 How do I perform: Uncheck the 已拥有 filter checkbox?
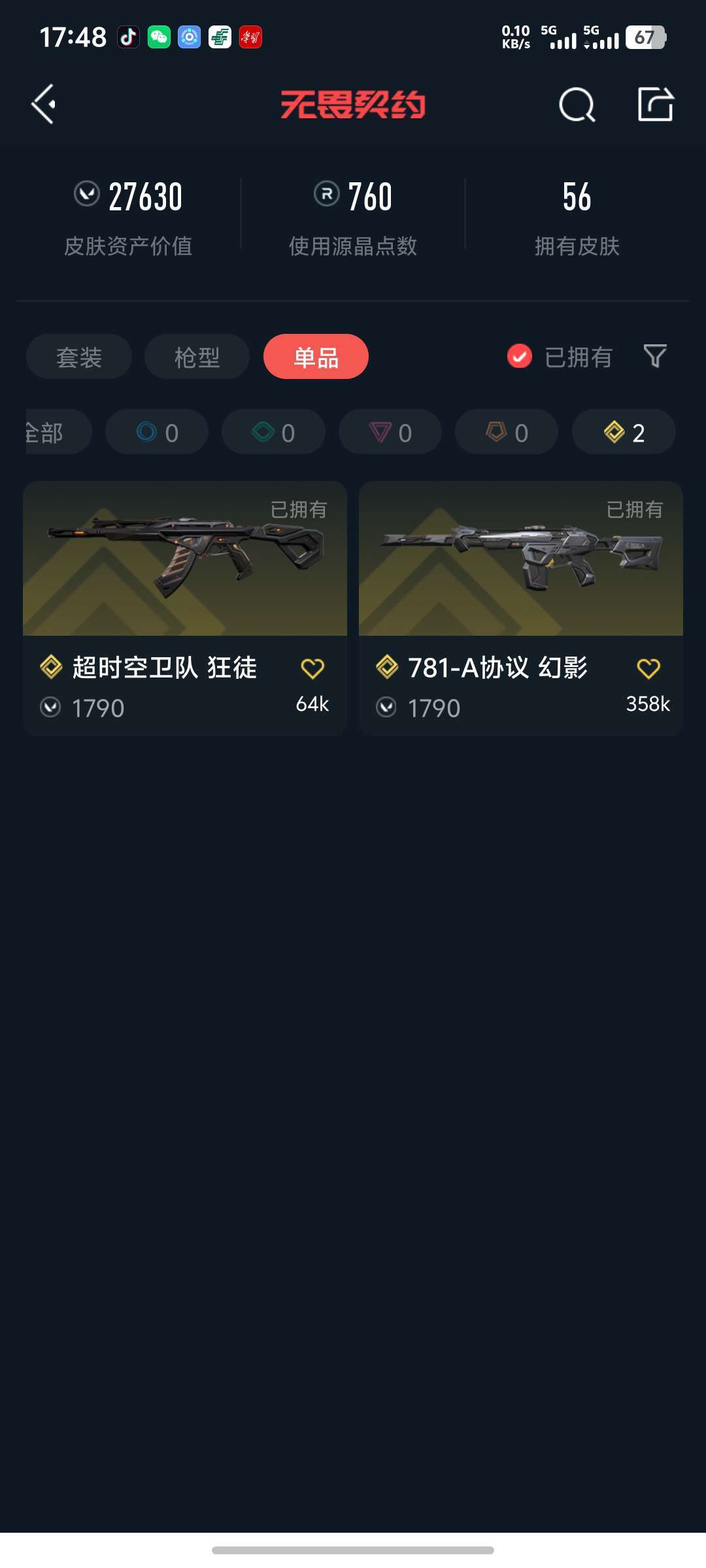520,357
